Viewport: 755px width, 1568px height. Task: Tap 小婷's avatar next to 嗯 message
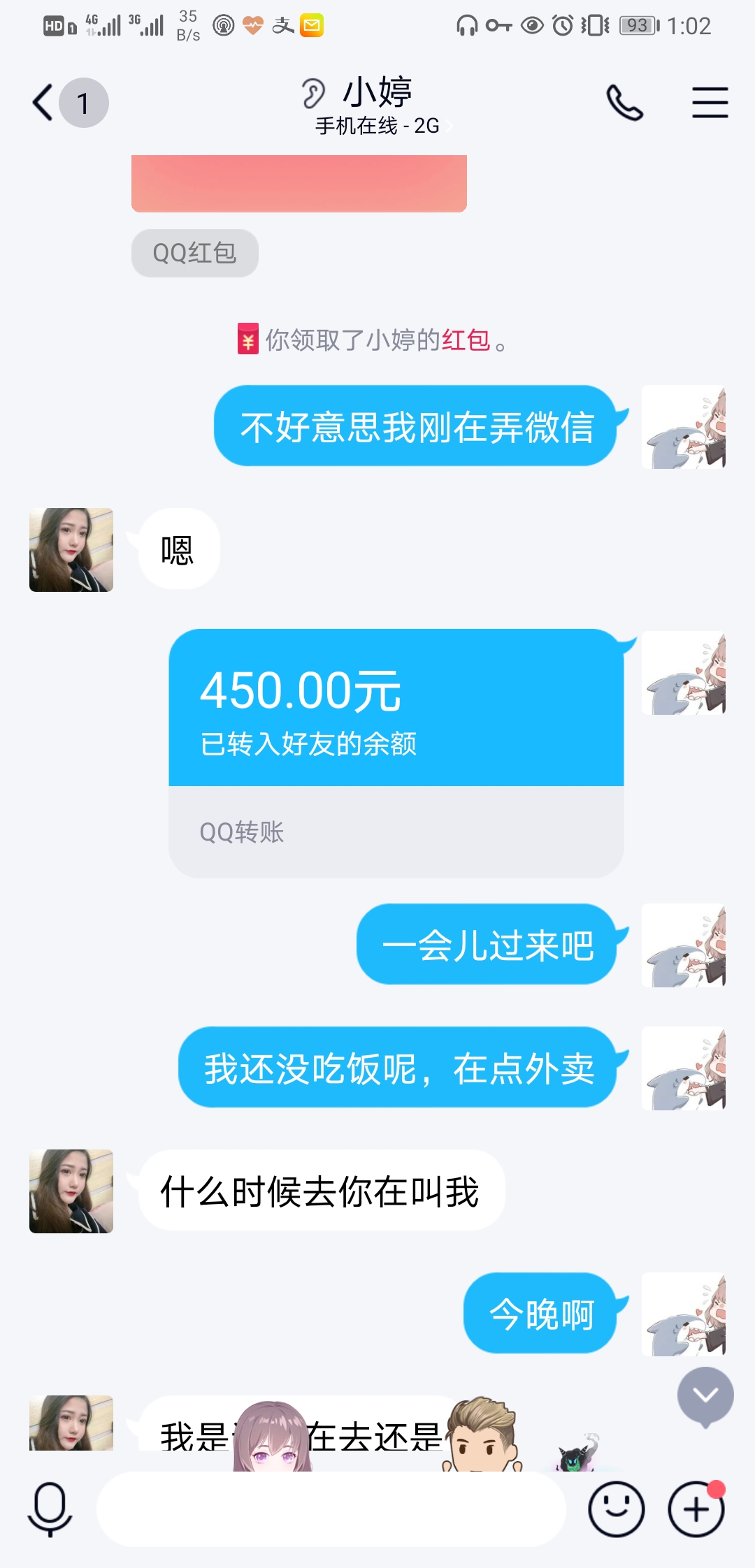71,549
